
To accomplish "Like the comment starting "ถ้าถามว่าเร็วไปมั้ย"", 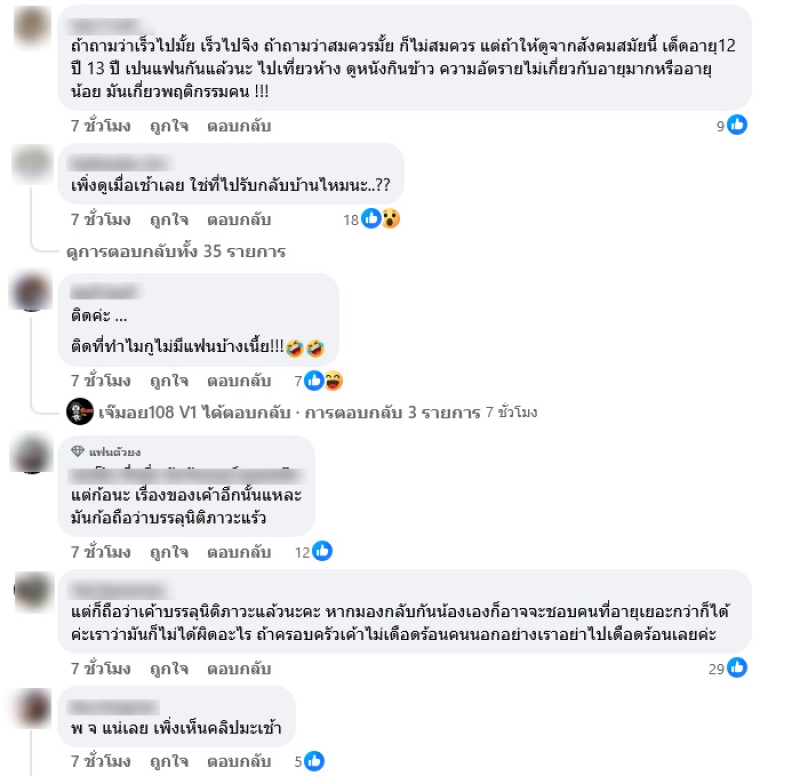I will [169, 126].
